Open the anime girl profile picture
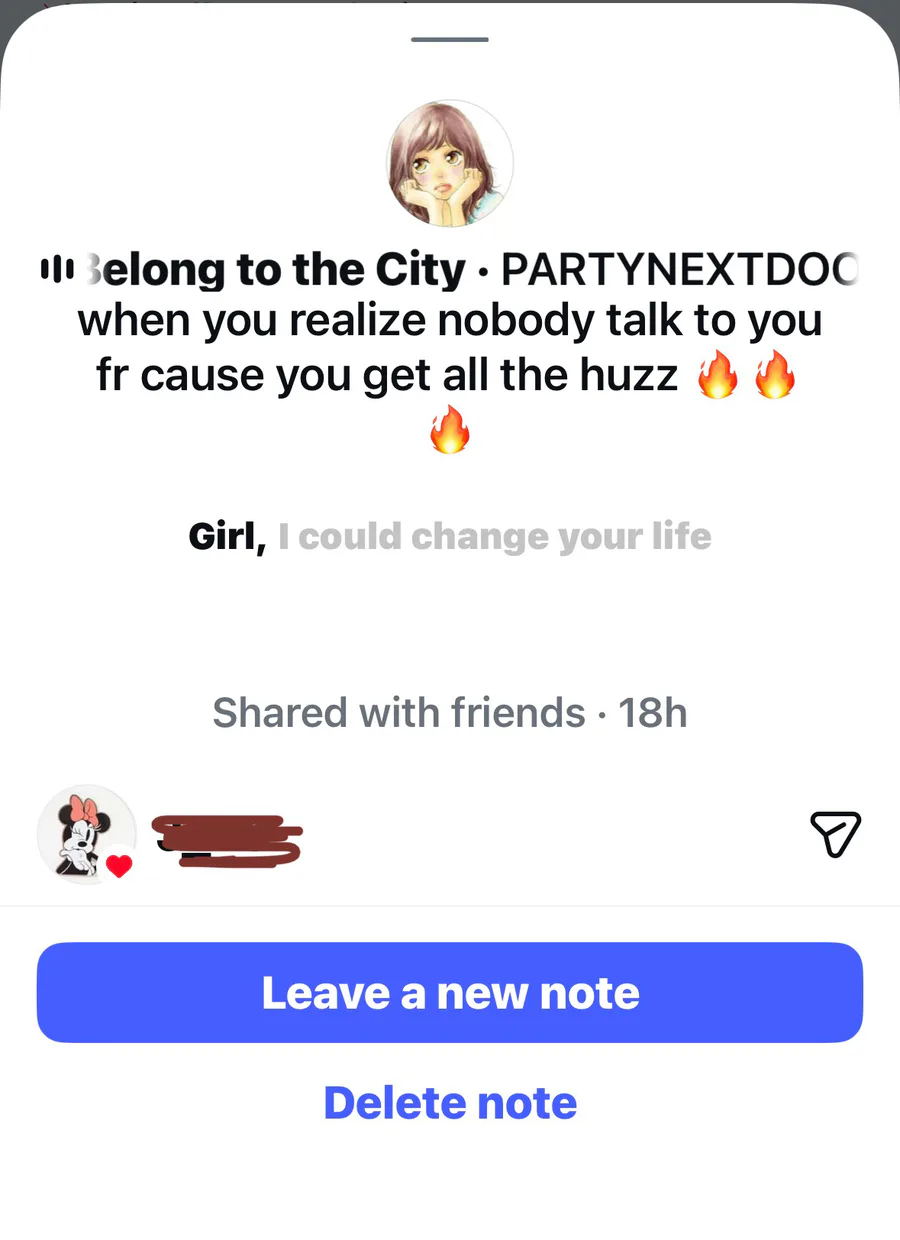 point(450,163)
